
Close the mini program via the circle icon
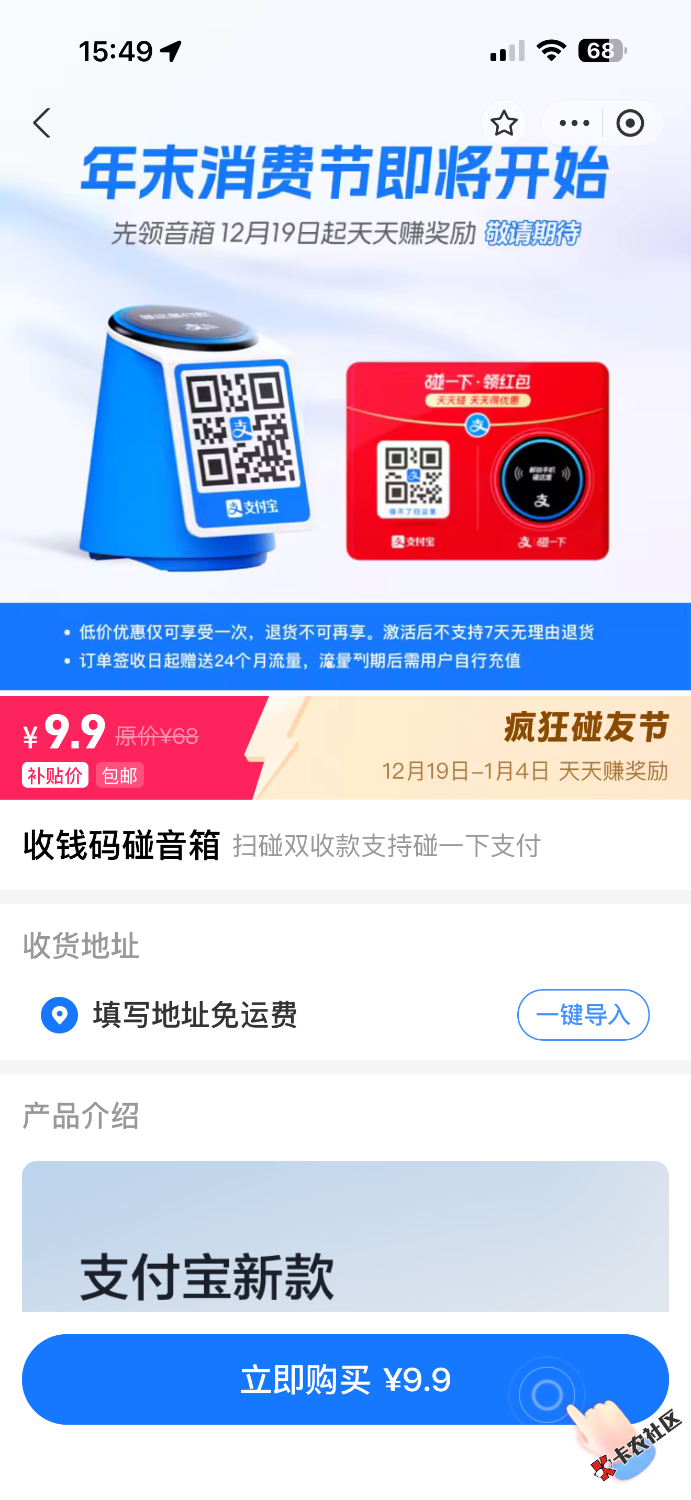tap(630, 123)
